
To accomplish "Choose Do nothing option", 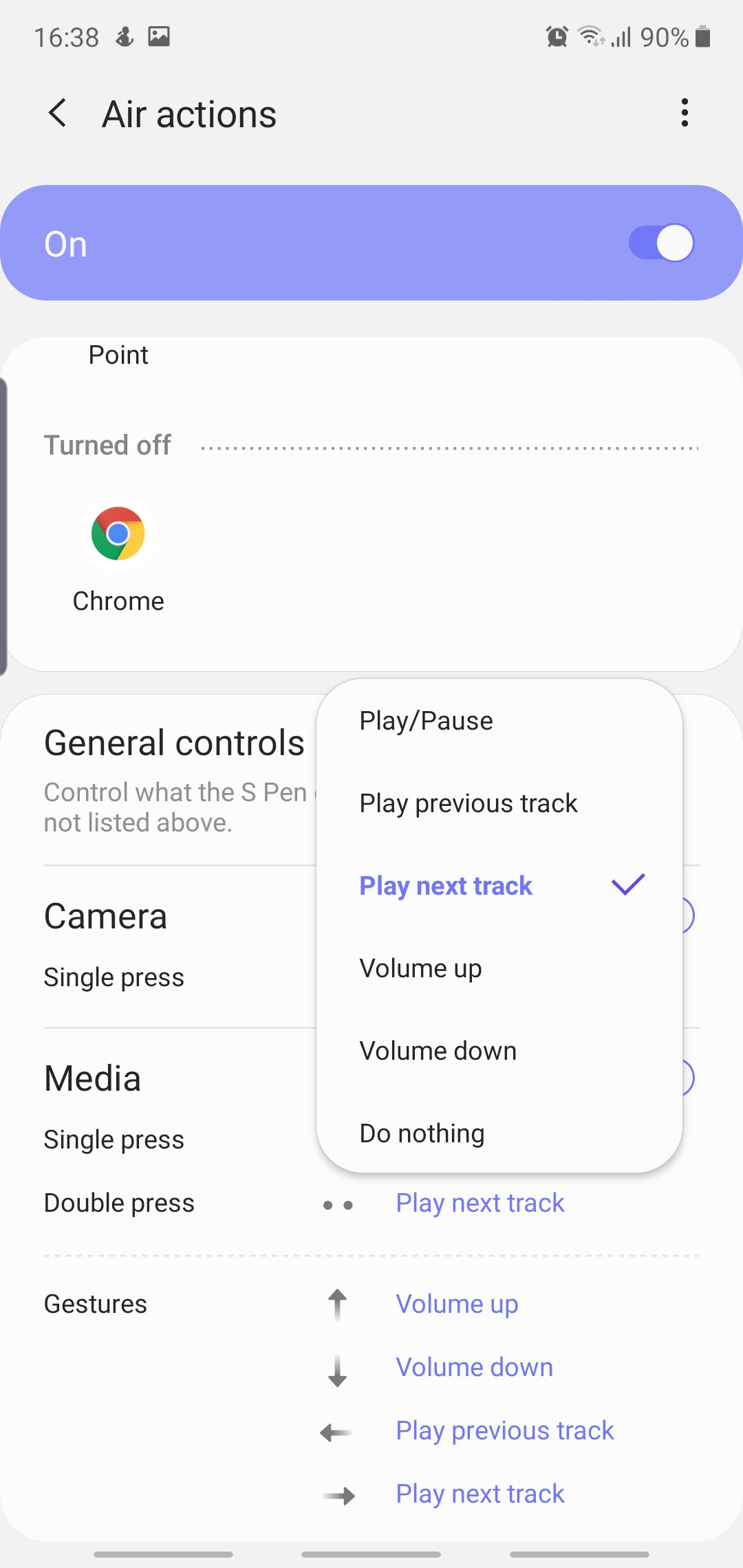I will (422, 1133).
